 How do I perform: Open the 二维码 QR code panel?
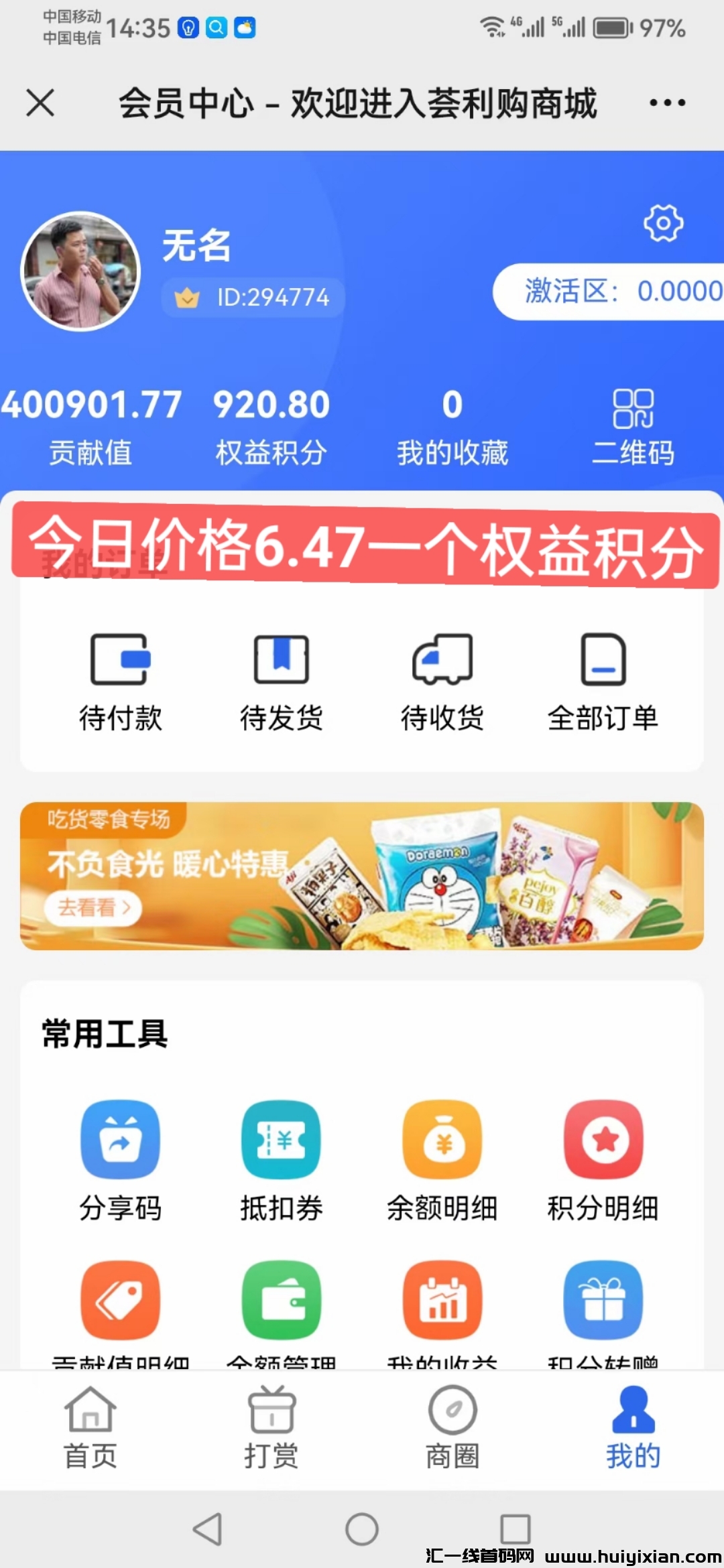[634, 422]
